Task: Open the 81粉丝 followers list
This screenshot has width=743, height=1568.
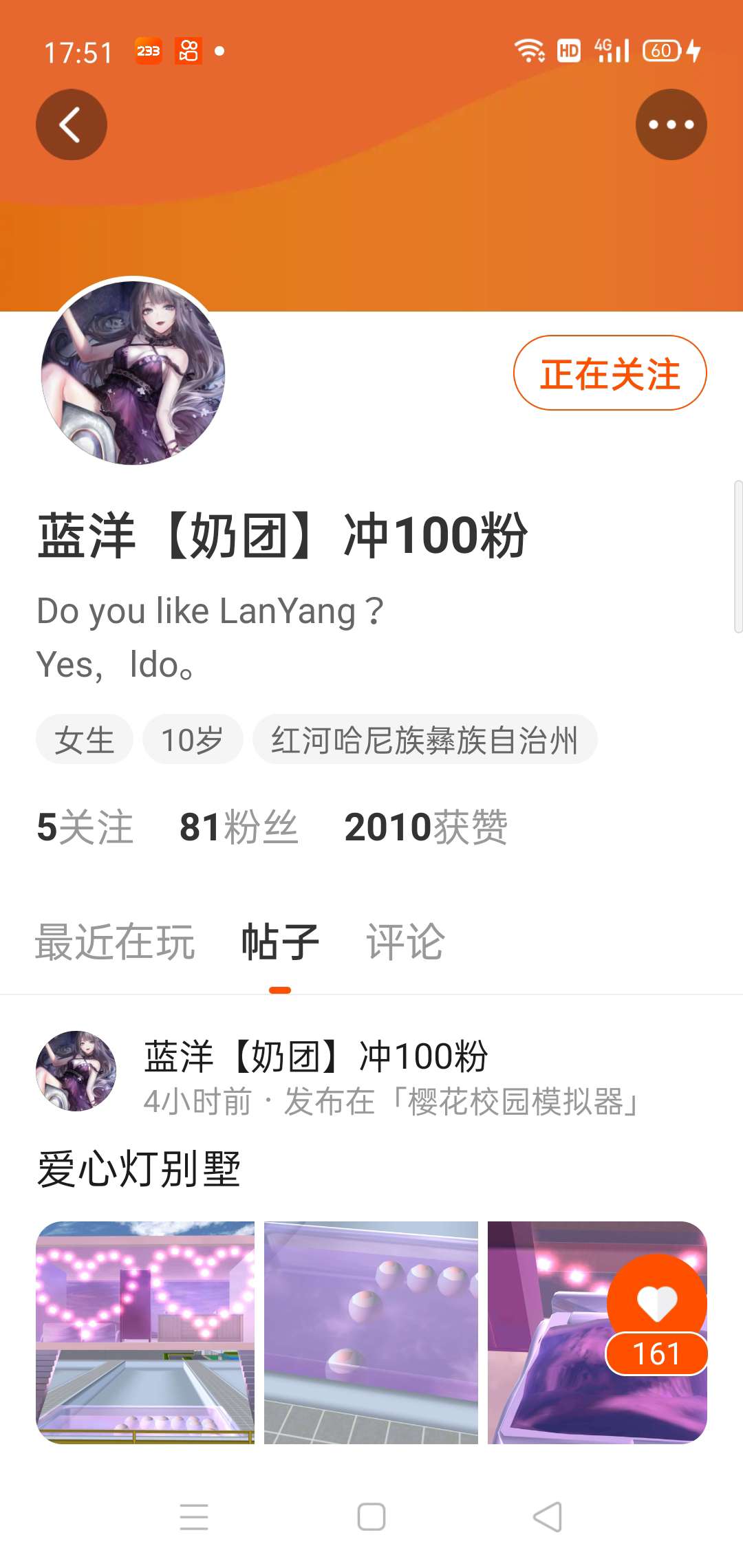Action: 239,827
